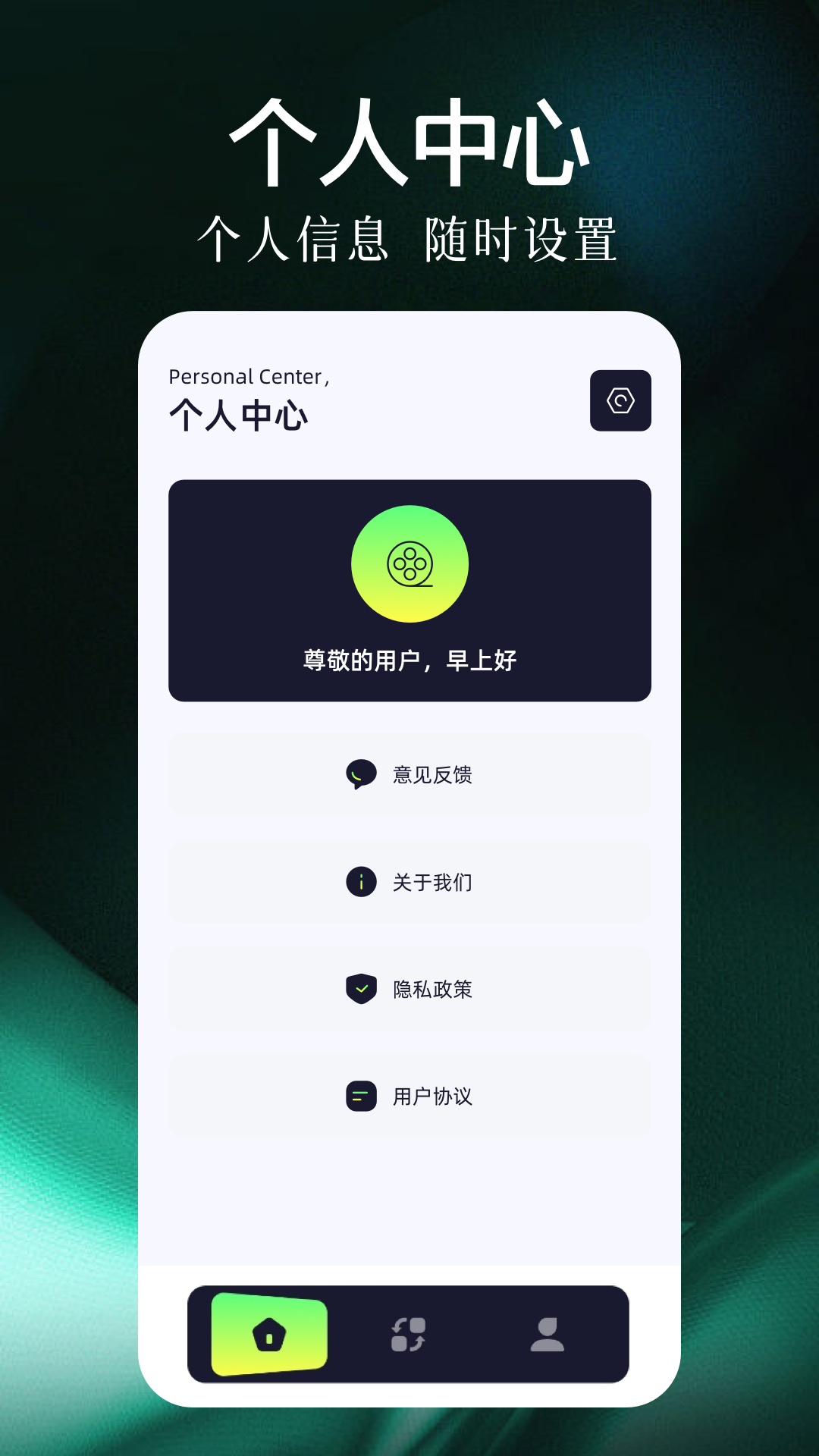The width and height of the screenshot is (819, 1456).
Task: Click the document icon beside 用户协议
Action: tap(361, 1095)
